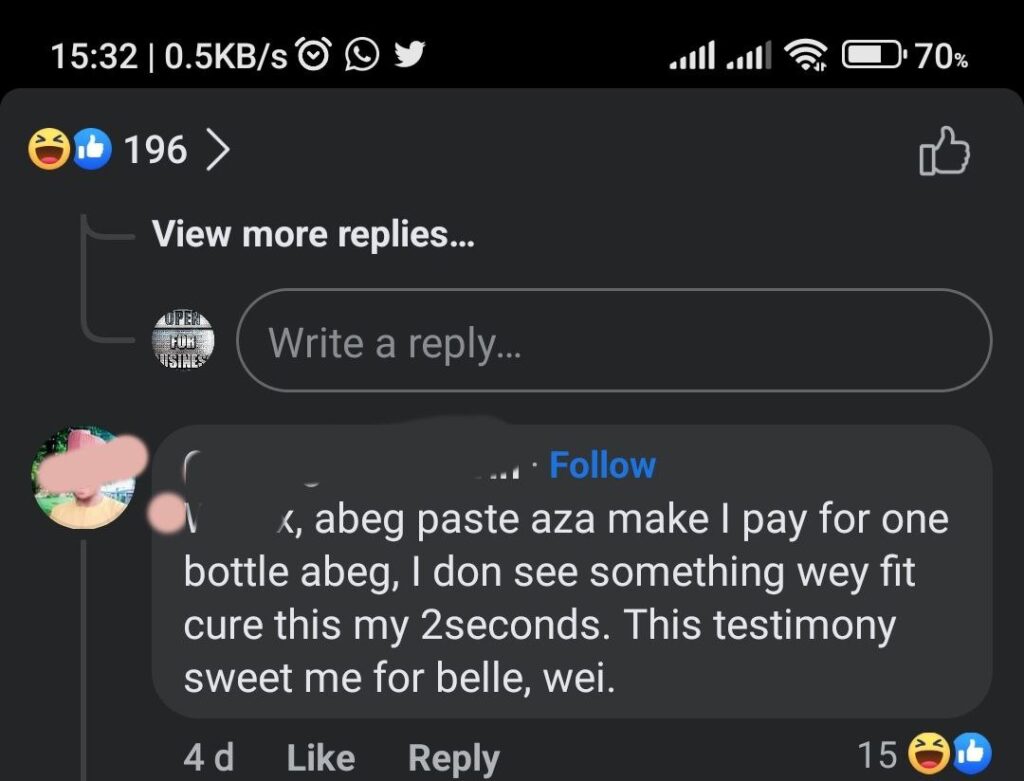
Task: Follow the commenter
Action: pos(602,465)
